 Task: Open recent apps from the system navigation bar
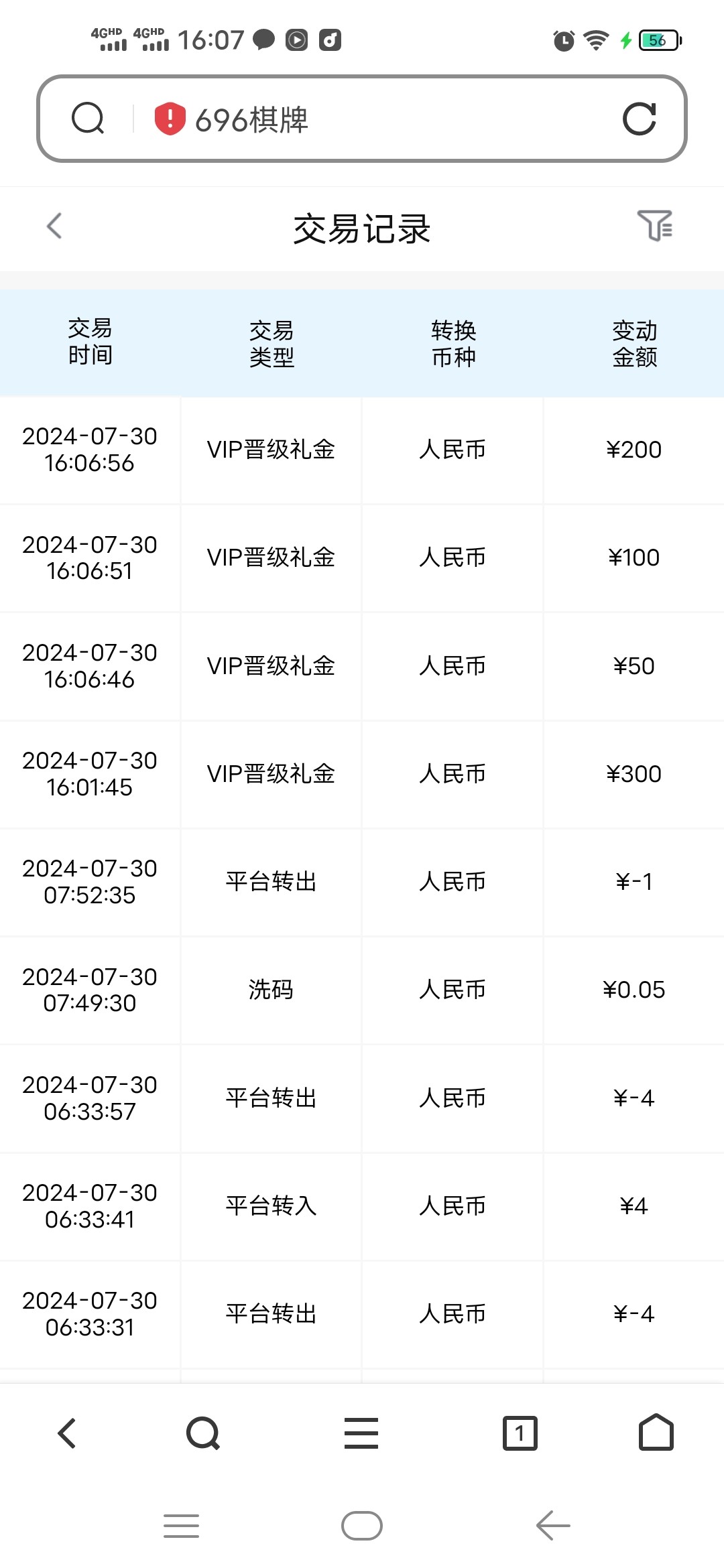(x=181, y=1526)
